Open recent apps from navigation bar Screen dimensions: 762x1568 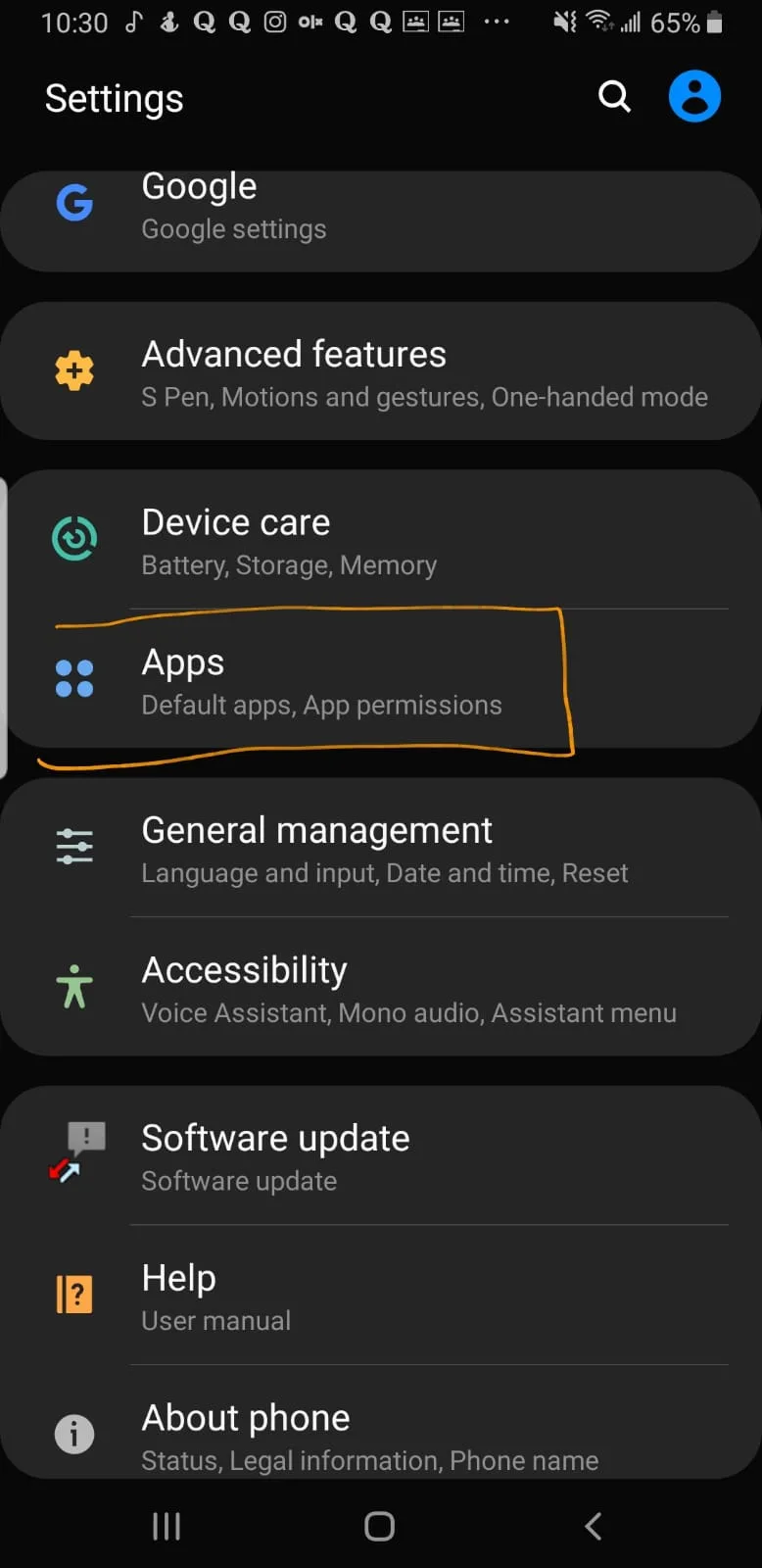click(x=167, y=1526)
